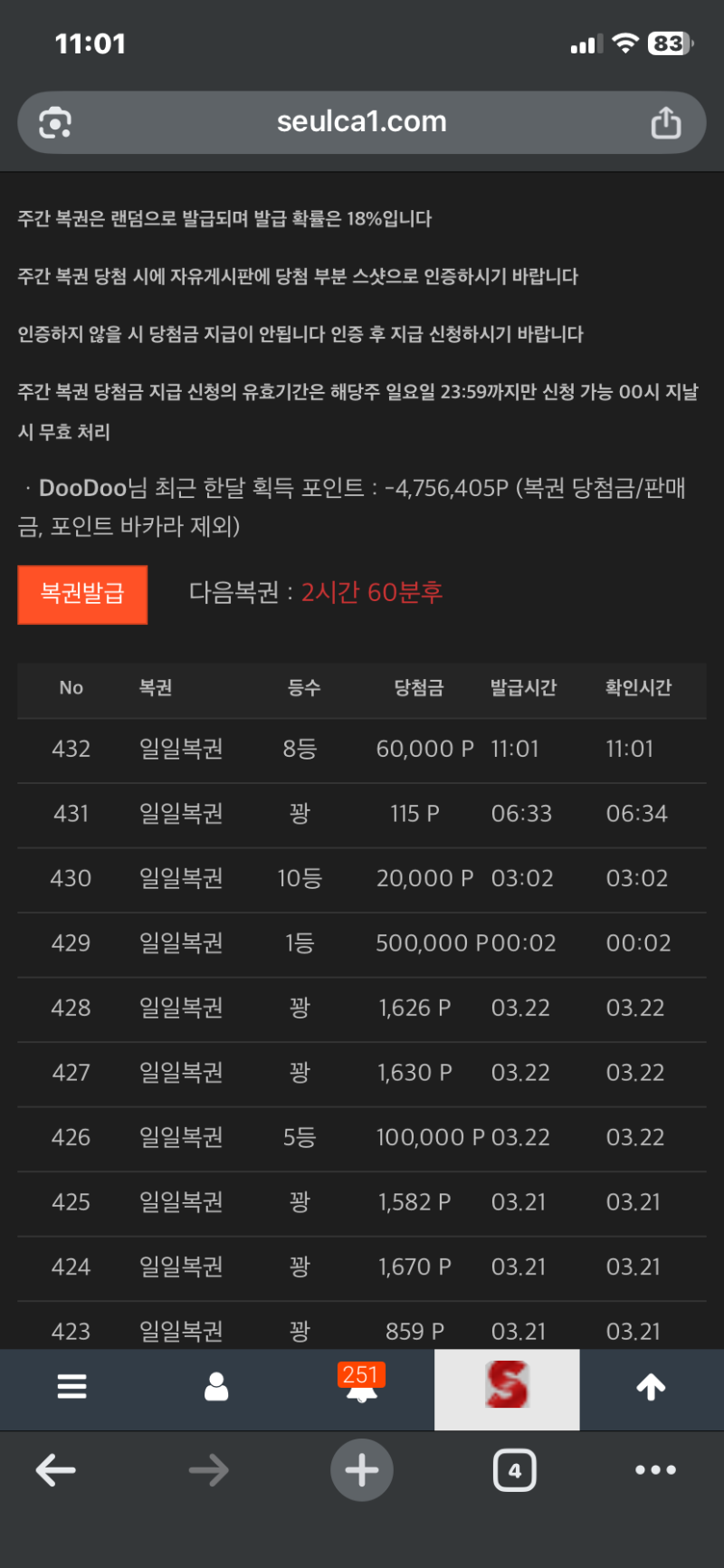Open the browser more options menu

[655, 1470]
